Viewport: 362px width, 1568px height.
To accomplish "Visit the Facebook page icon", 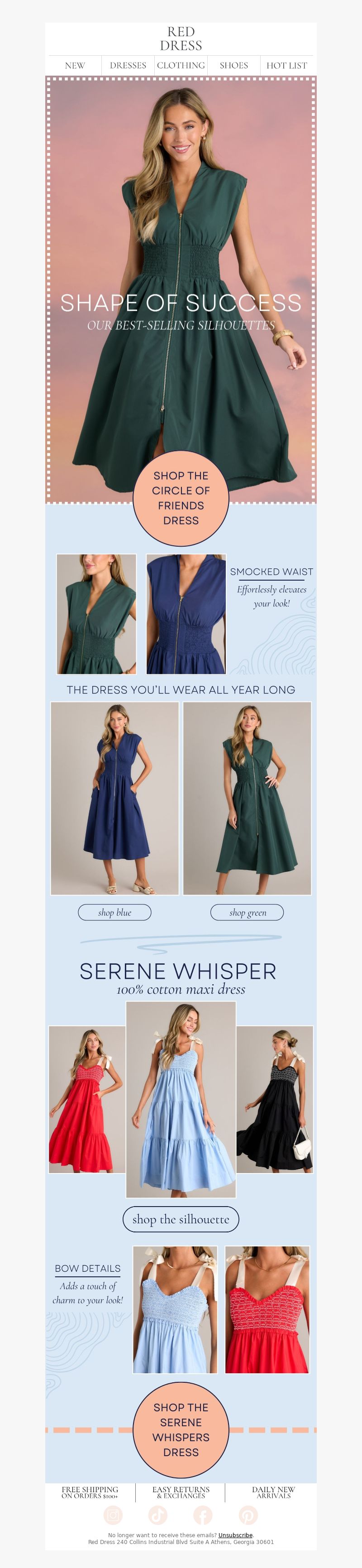I will 203,1515.
